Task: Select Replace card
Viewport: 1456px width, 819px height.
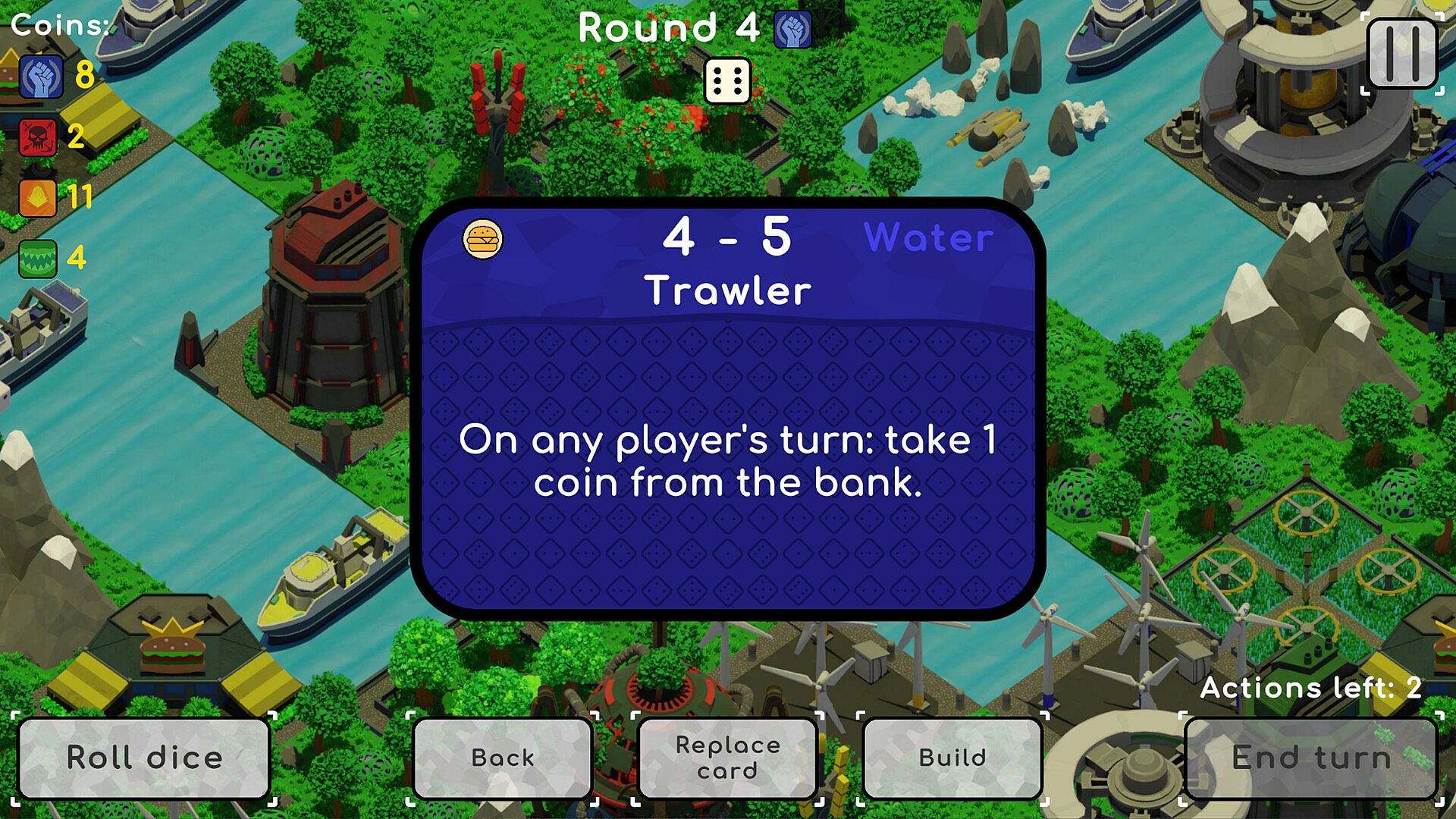Action: (x=727, y=758)
